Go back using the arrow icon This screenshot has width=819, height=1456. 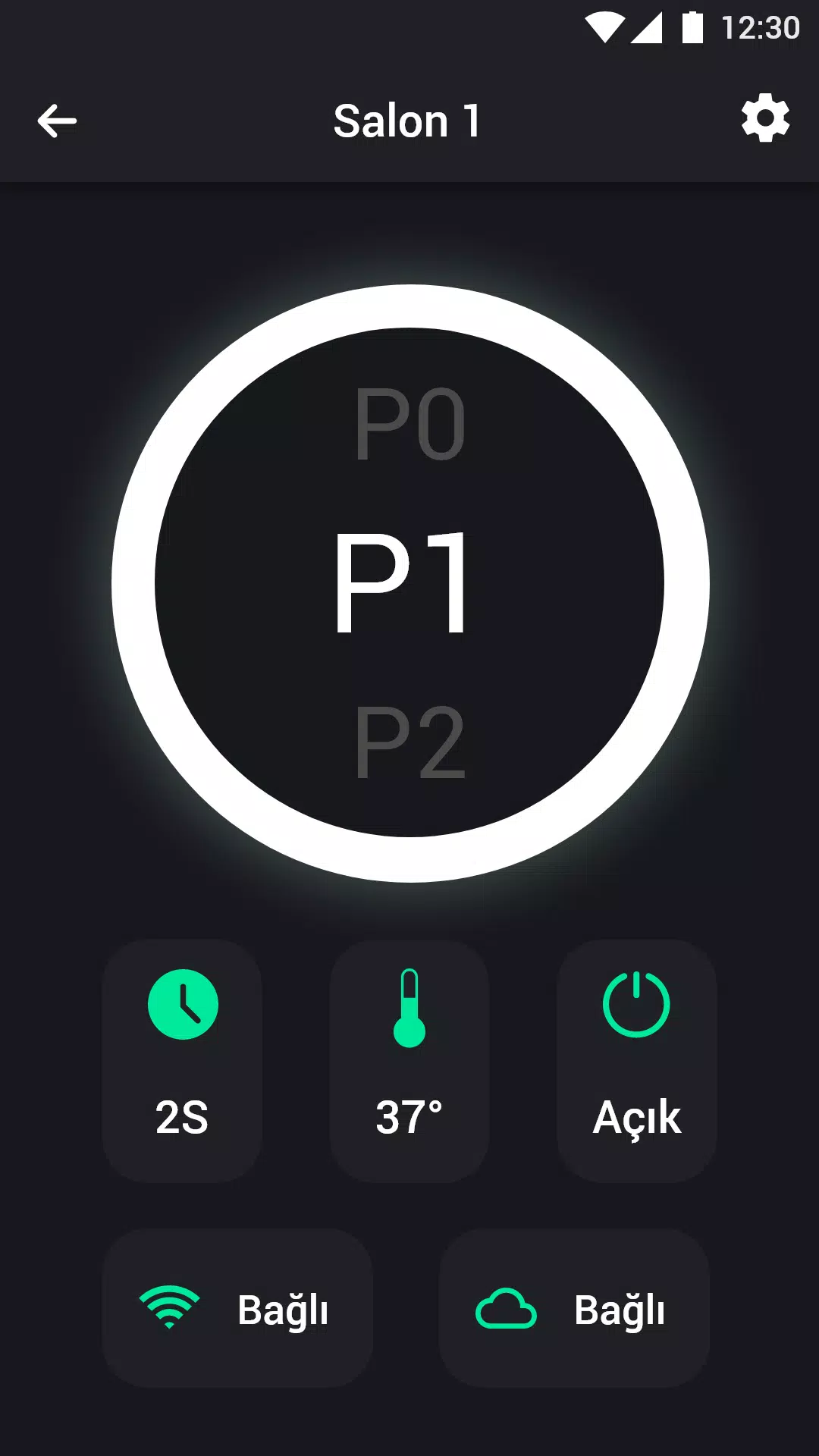[x=57, y=121]
